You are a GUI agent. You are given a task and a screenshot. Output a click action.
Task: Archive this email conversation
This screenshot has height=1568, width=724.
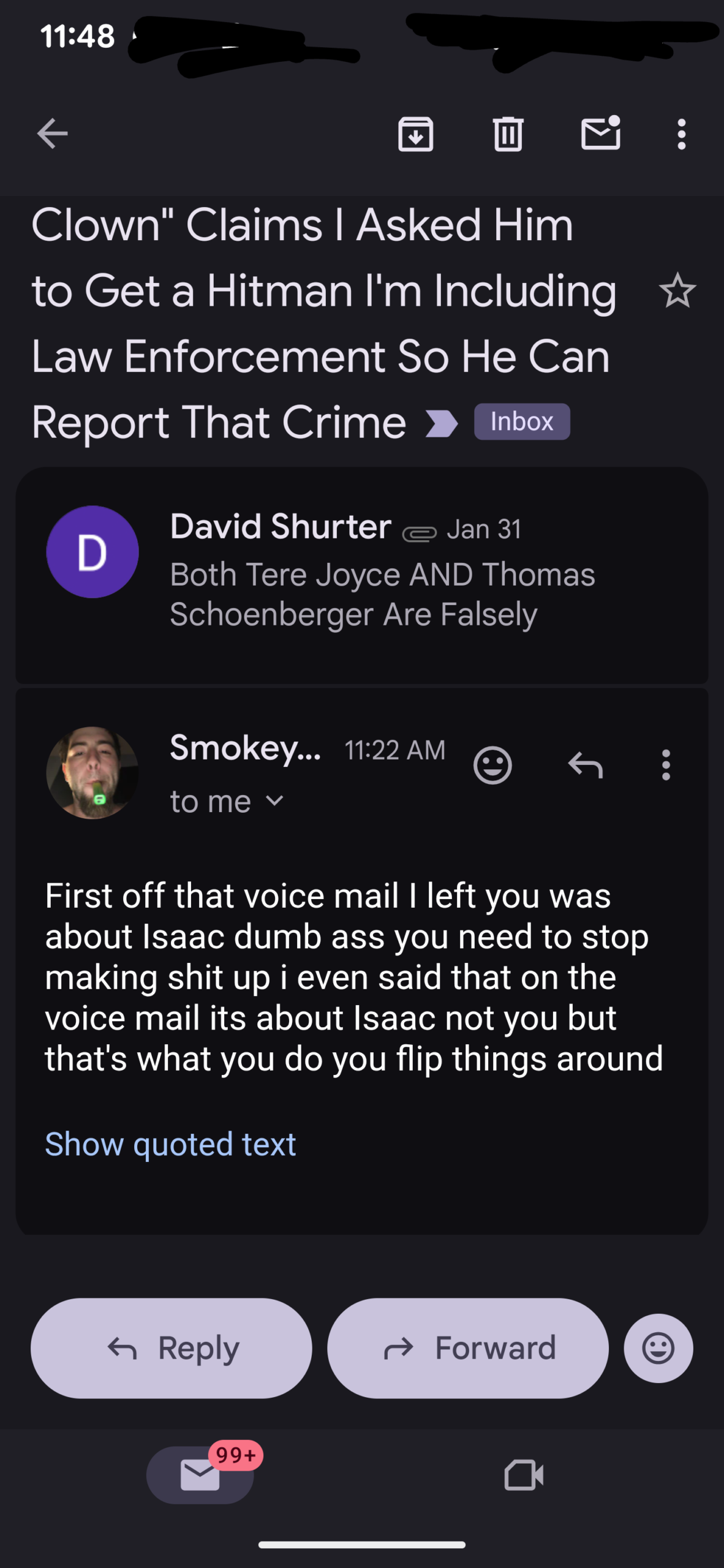coord(415,134)
